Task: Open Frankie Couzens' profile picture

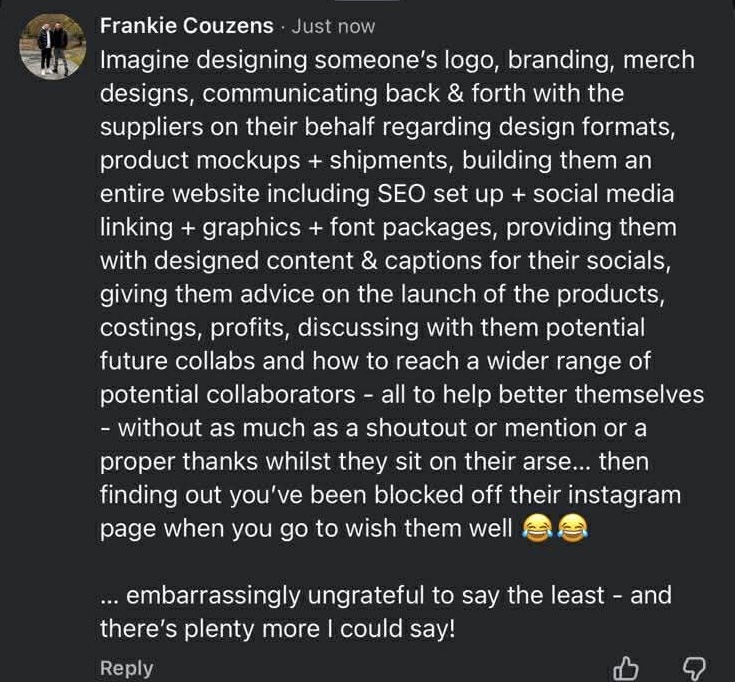Action: click(x=52, y=46)
